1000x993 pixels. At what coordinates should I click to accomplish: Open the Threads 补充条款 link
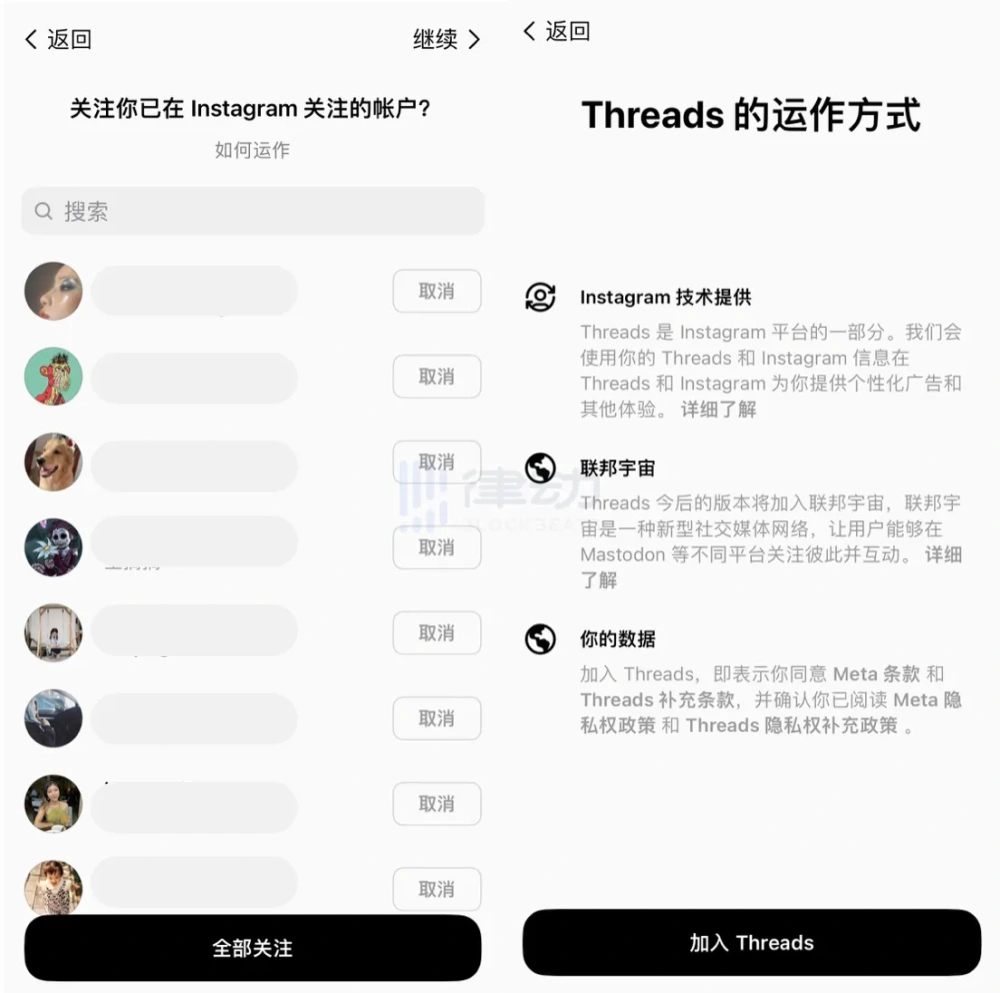coord(656,700)
